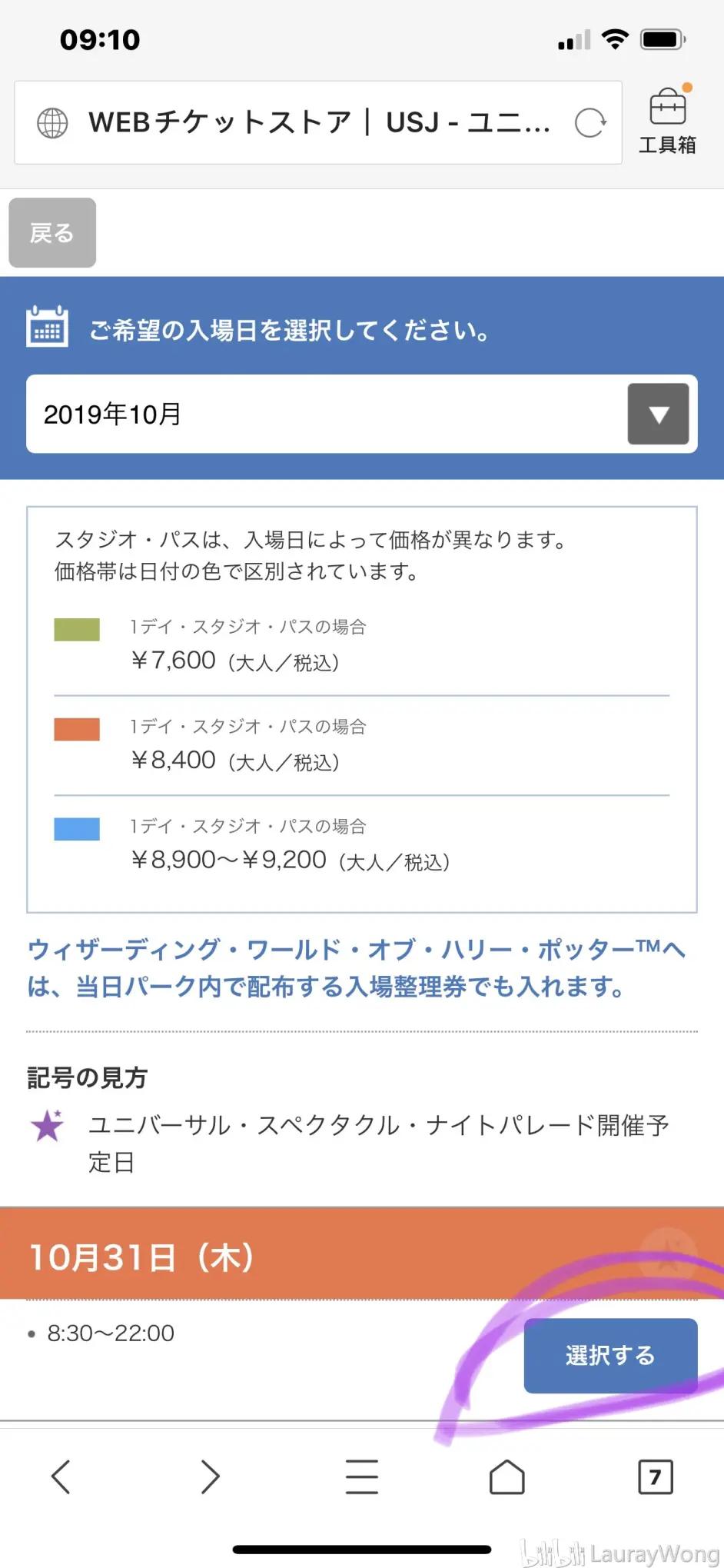View the 7 open browser tabs
724x1568 pixels.
(x=656, y=1476)
